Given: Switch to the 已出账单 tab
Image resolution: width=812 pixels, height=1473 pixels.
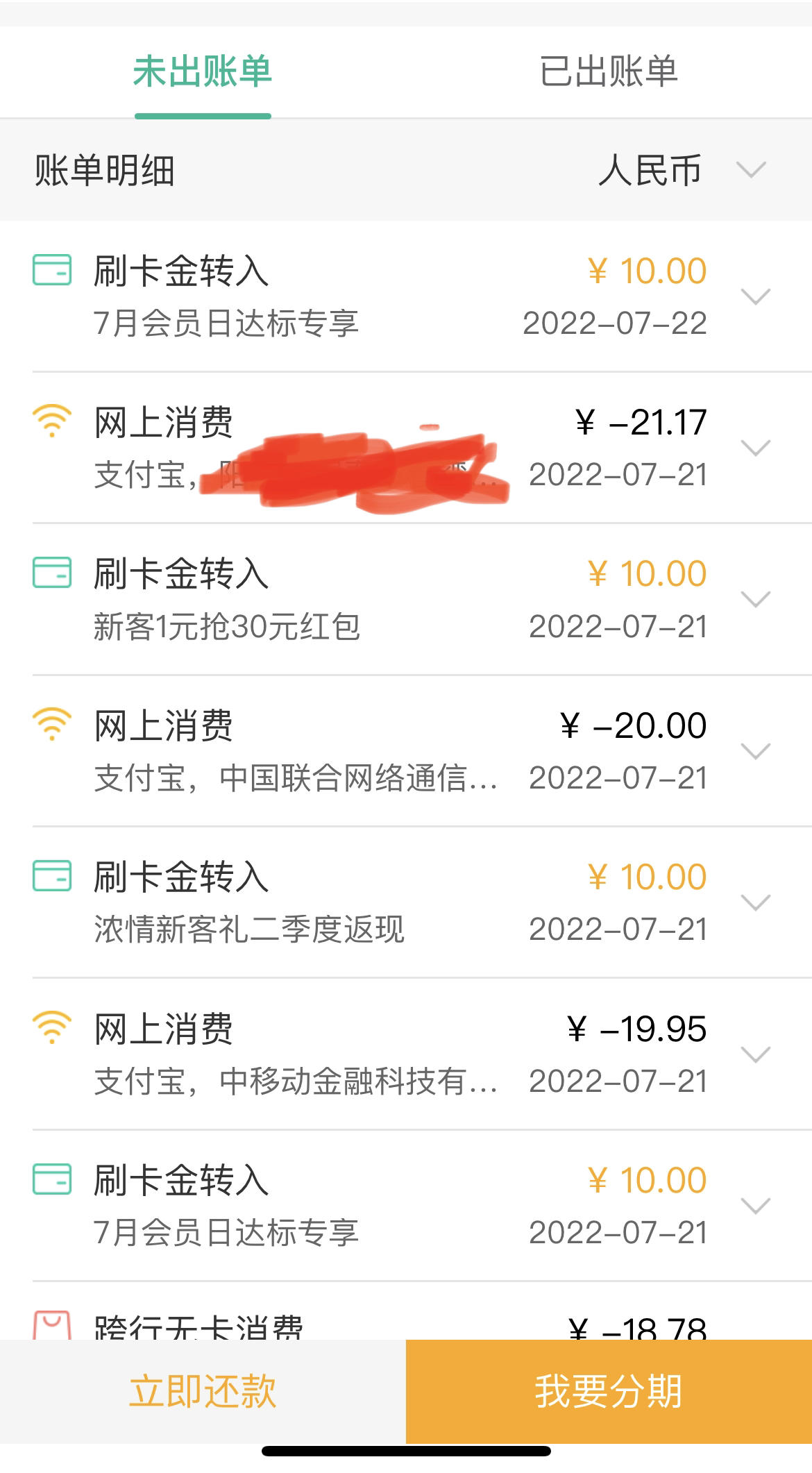Looking at the screenshot, I should click(609, 71).
